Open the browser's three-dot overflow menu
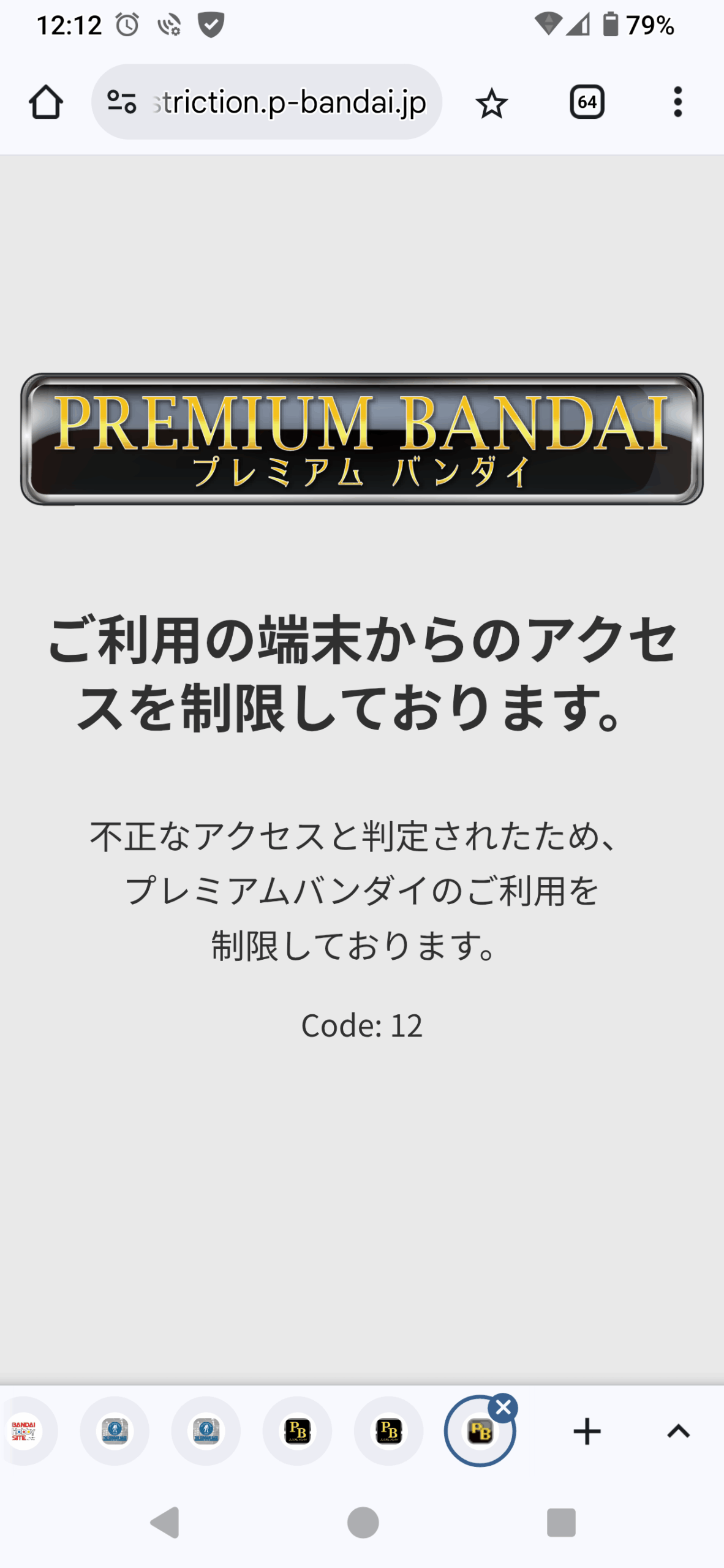The width and height of the screenshot is (724, 1568). (677, 102)
